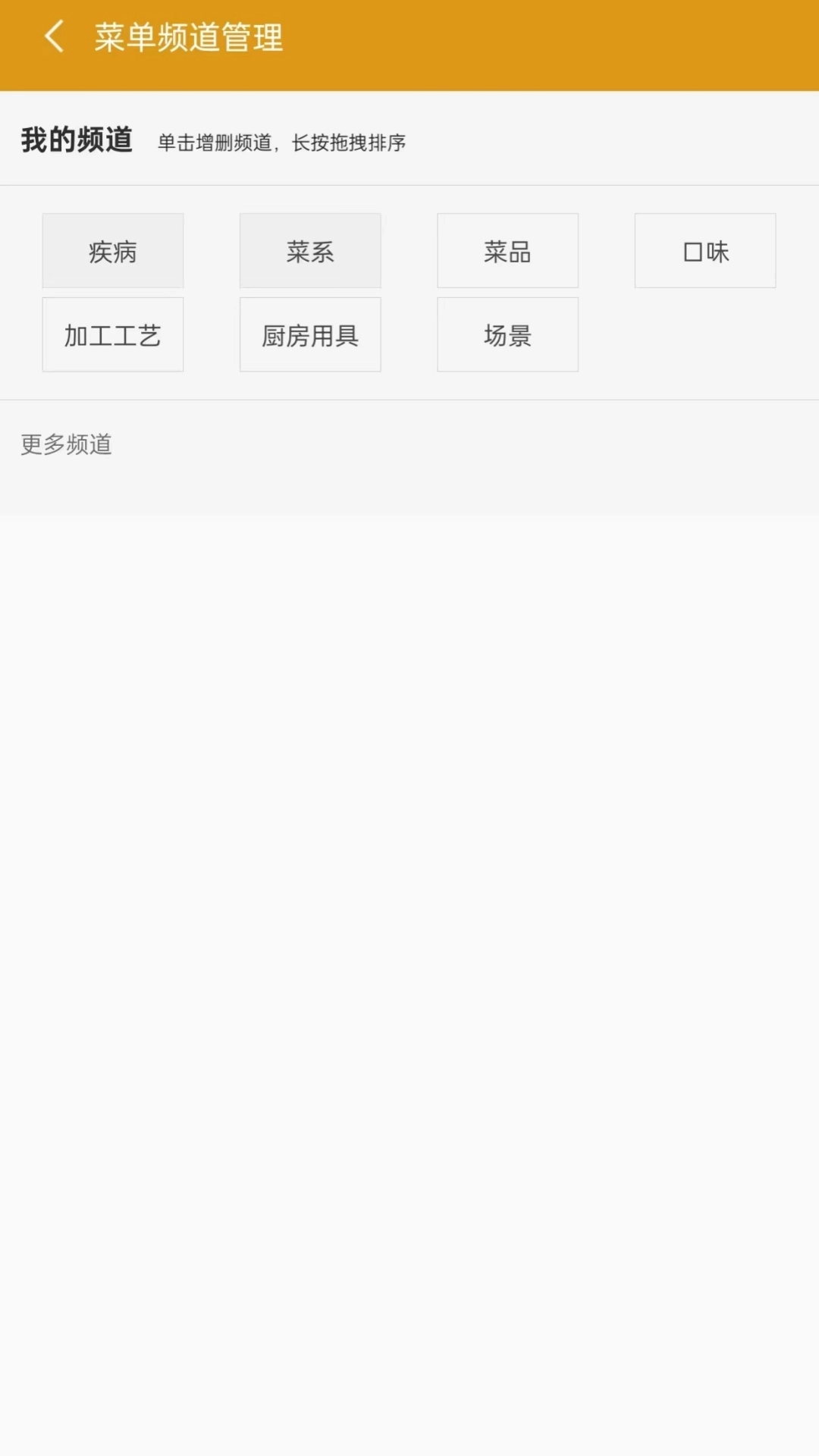
Task: Remove the 菜系 channel tile
Action: pos(309,251)
